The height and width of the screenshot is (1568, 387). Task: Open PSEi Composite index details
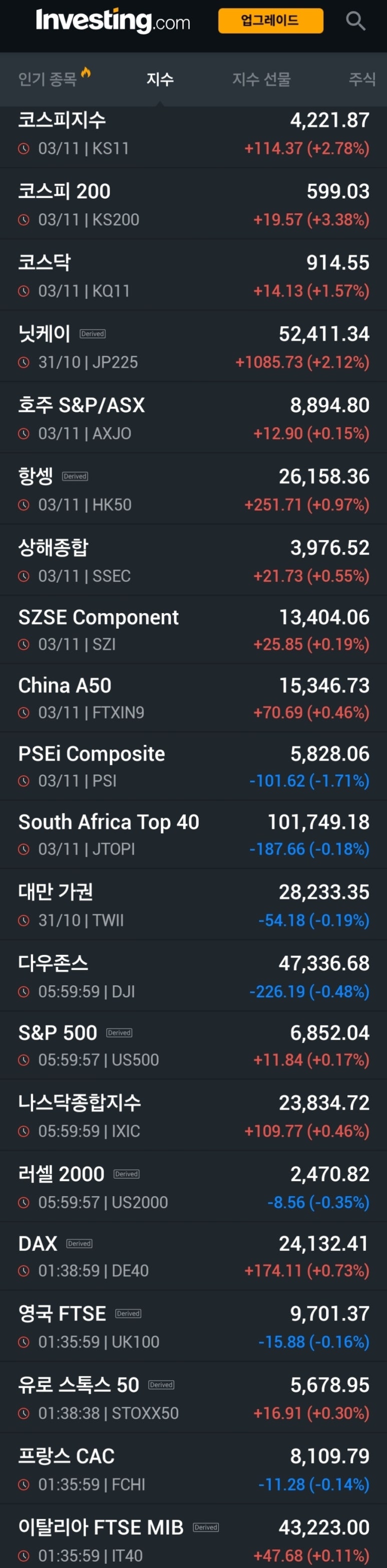tap(193, 766)
